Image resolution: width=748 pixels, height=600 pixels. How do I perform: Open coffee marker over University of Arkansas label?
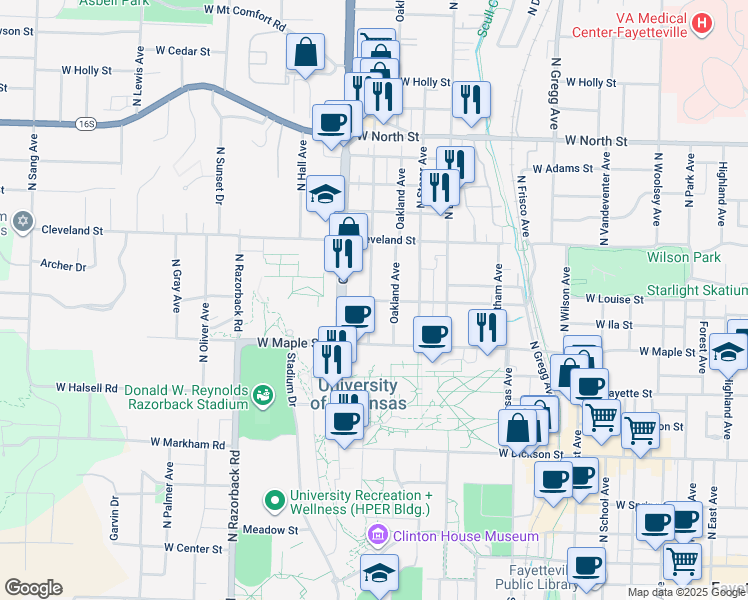click(344, 423)
